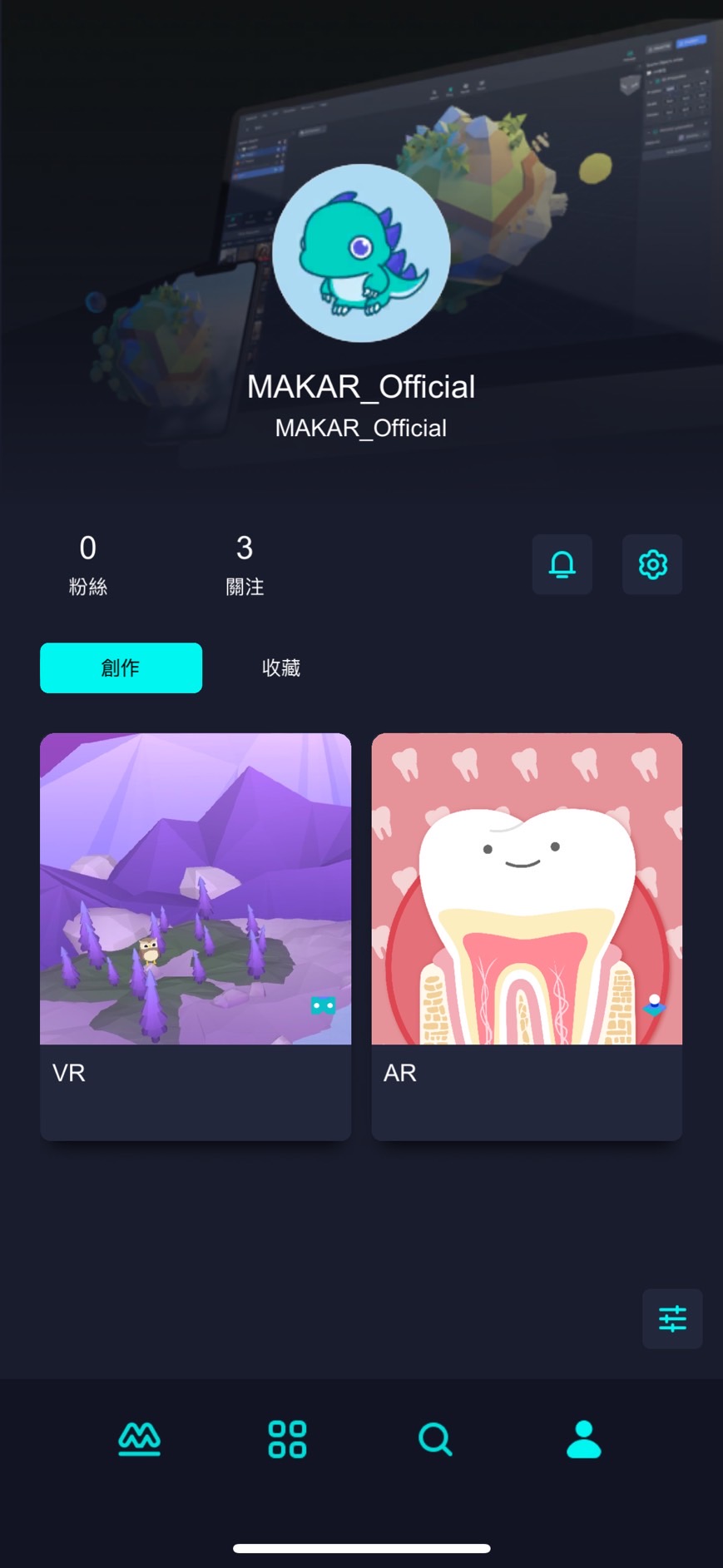Go to the MAKAR home tab
723x1568 pixels.
click(139, 1439)
